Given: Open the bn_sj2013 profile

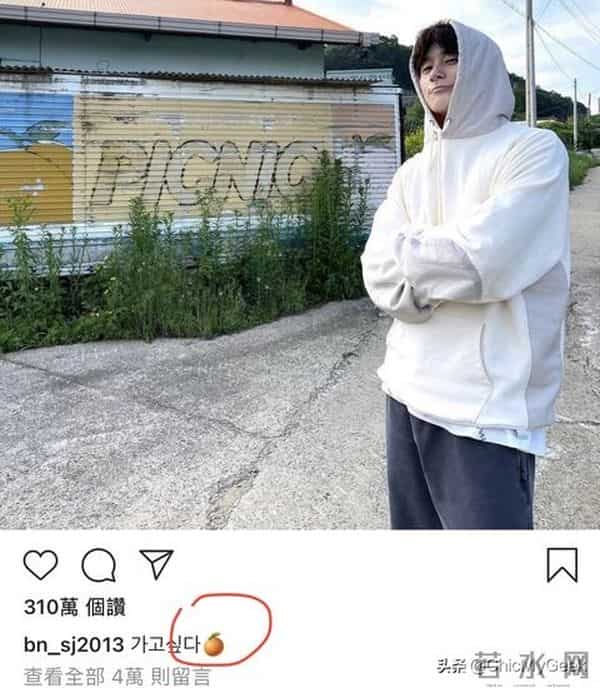Looking at the screenshot, I should tap(71, 644).
